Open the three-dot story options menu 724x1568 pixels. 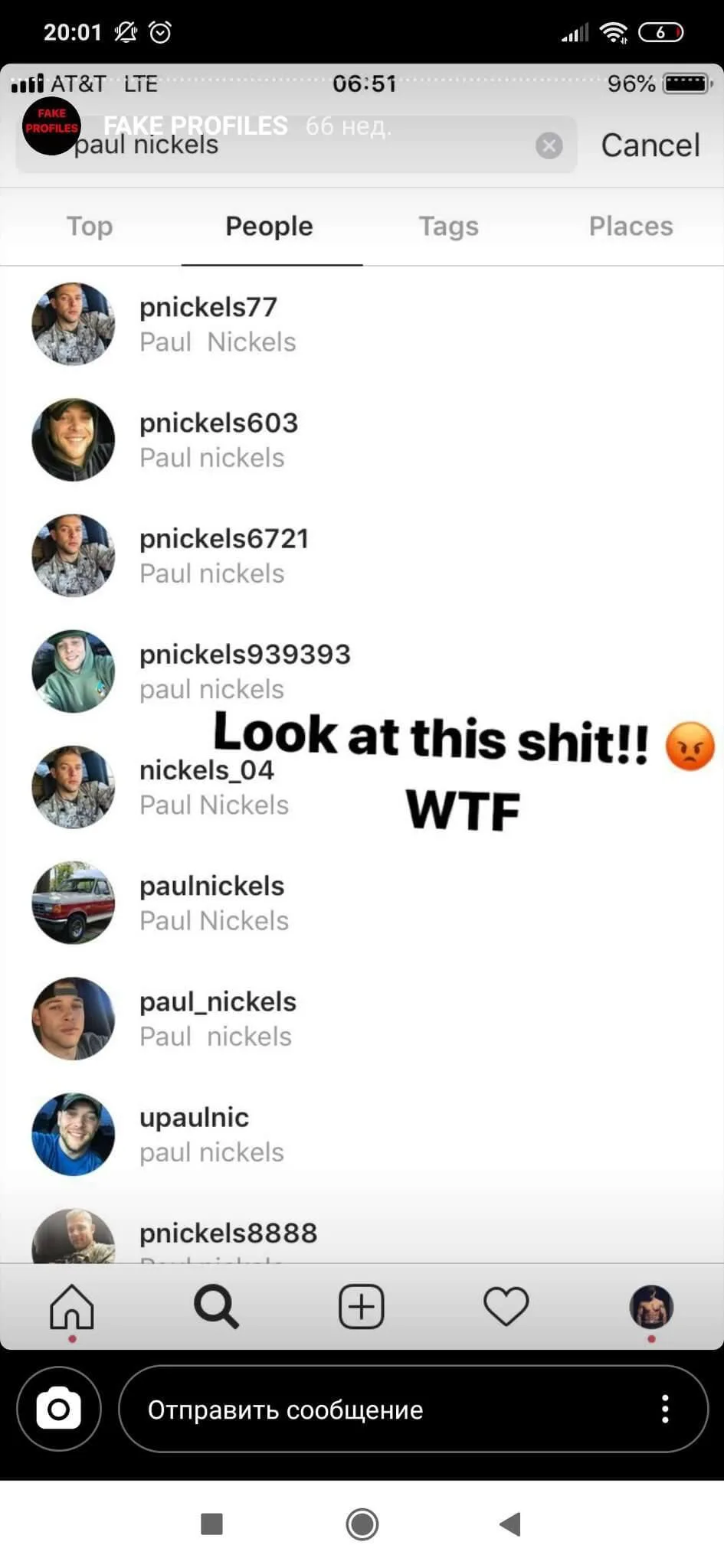[x=665, y=1409]
